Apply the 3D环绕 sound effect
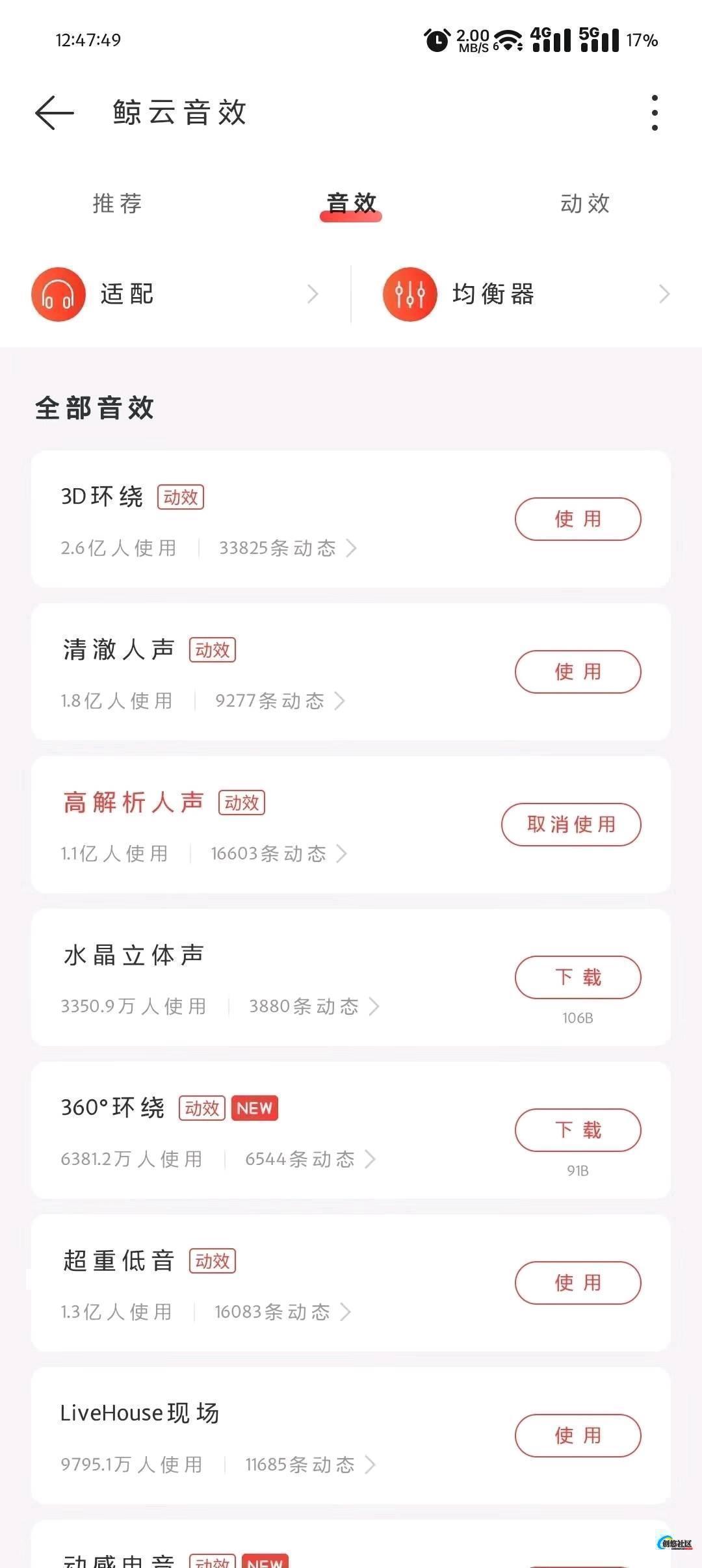Image resolution: width=702 pixels, height=1568 pixels. [x=577, y=519]
